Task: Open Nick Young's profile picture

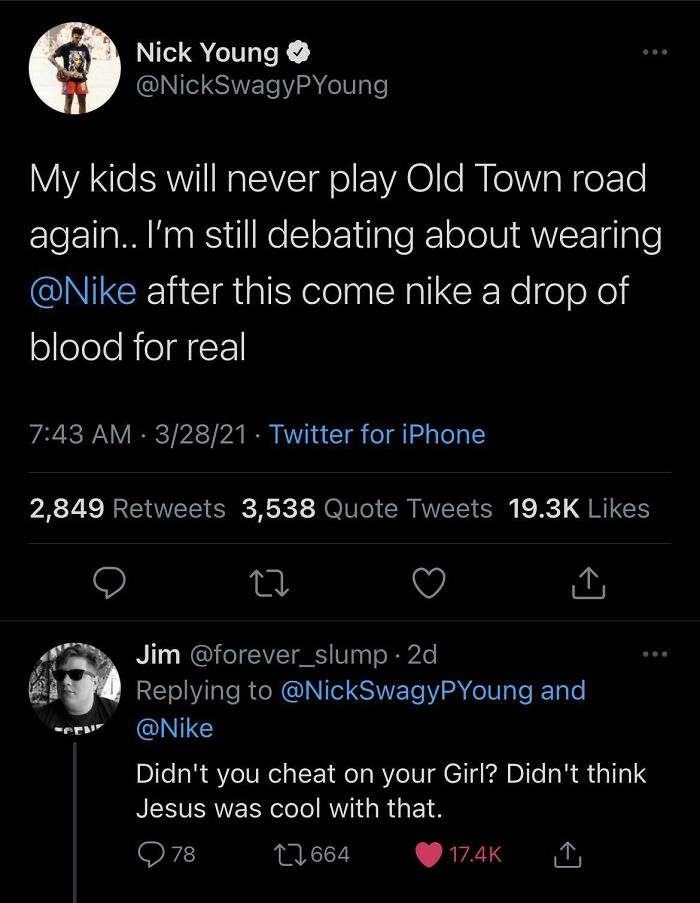Action: (73, 67)
